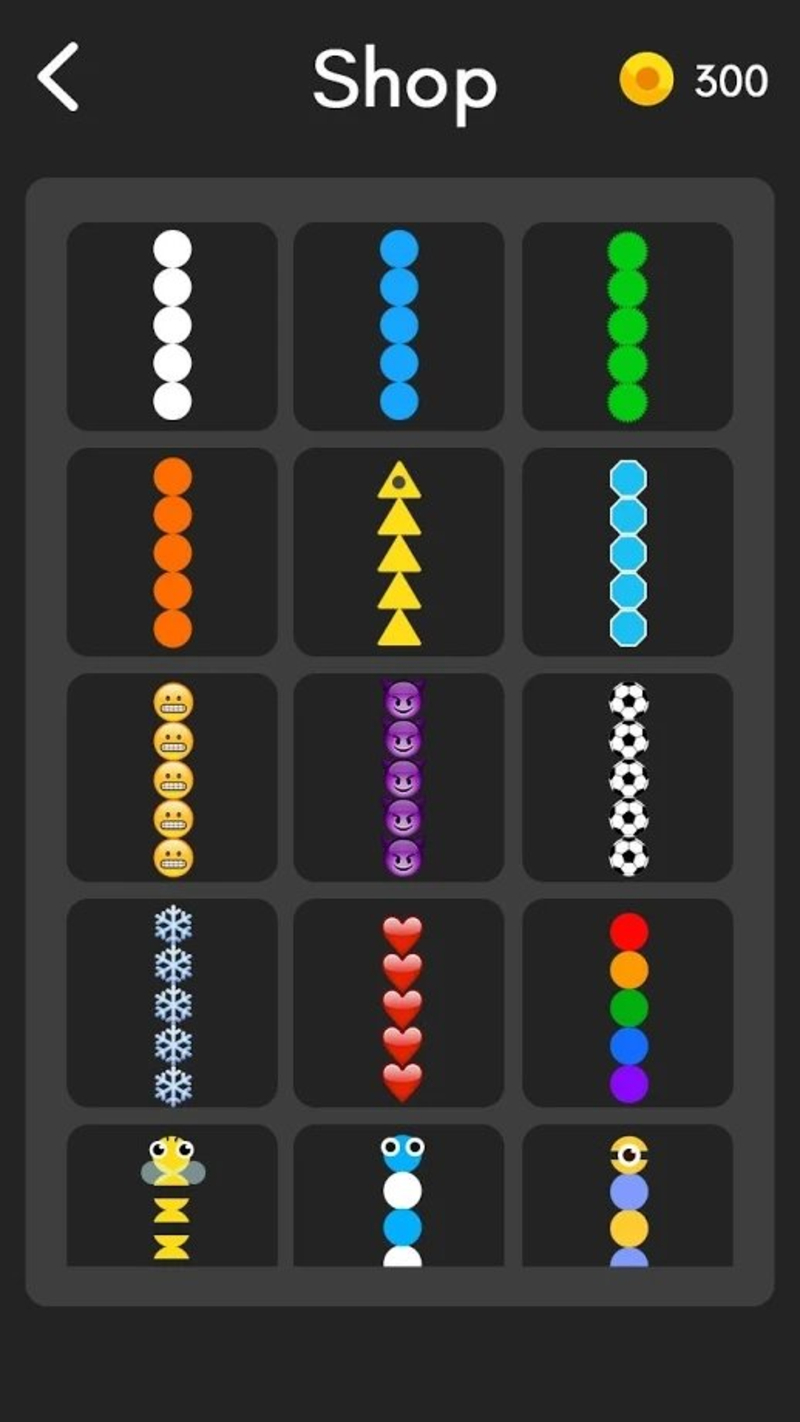Image resolution: width=800 pixels, height=1422 pixels.
Task: Choose the yellow triangles snake skin
Action: pyautogui.click(x=399, y=552)
